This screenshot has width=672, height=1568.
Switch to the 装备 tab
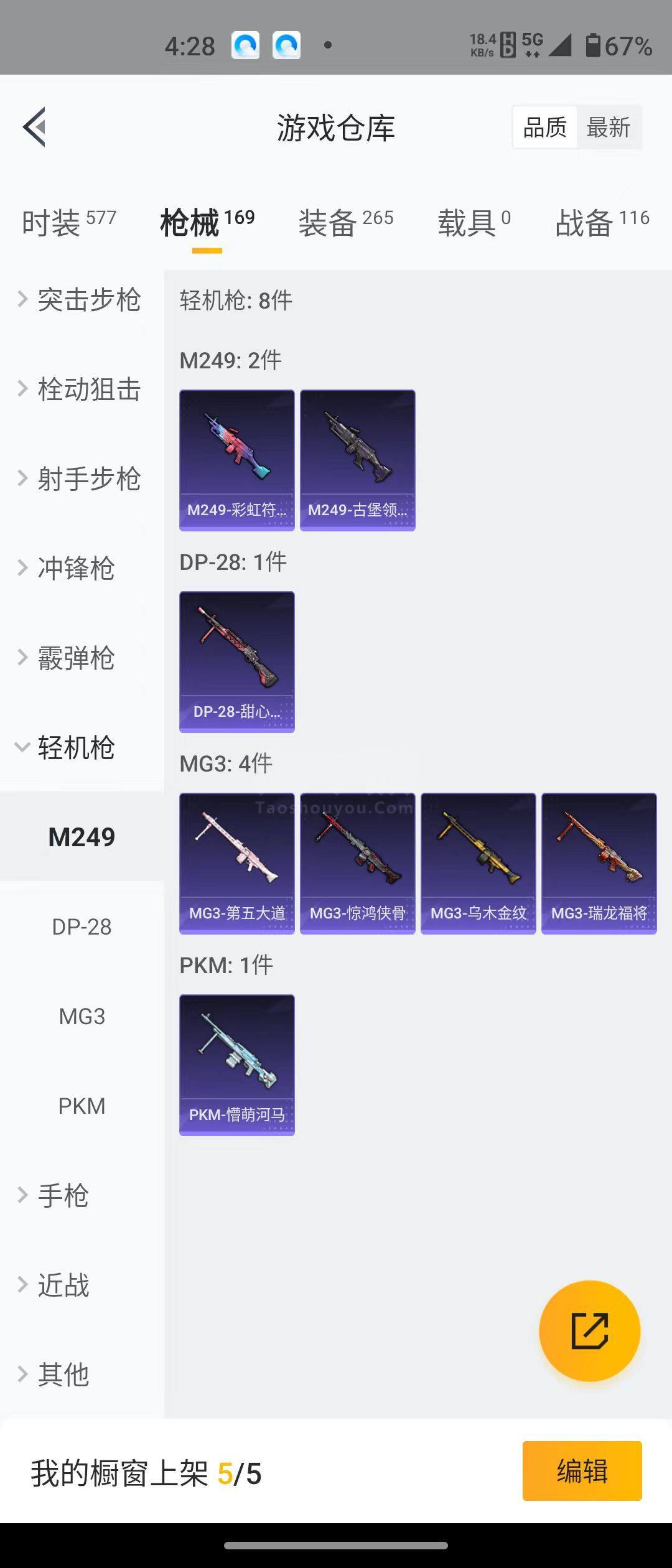pyautogui.click(x=345, y=222)
